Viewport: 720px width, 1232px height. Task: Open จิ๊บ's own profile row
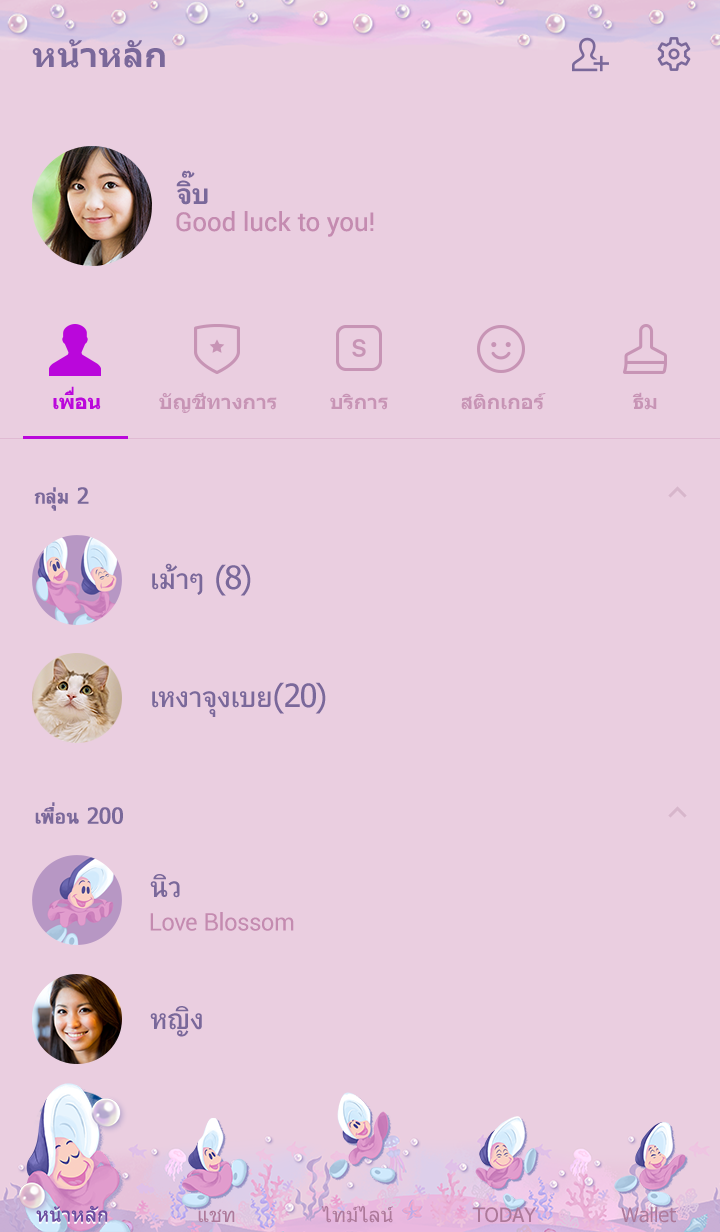(x=360, y=206)
